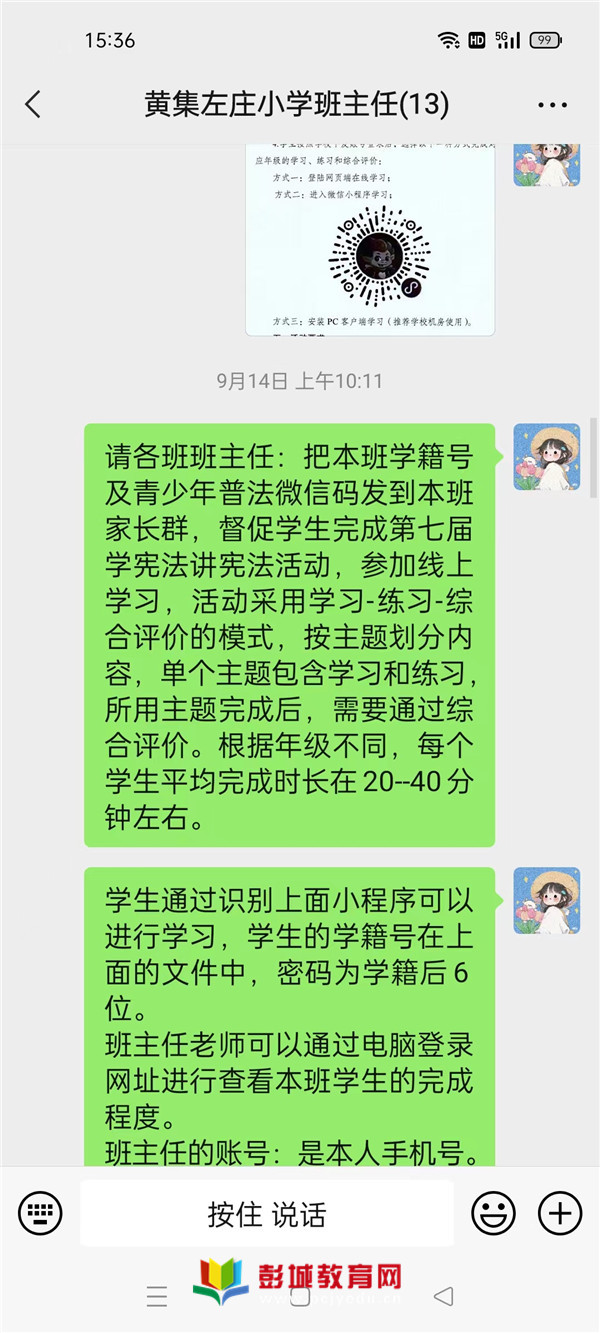
Task: Tap the avatar beside 学生通过识别 message
Action: point(546,900)
